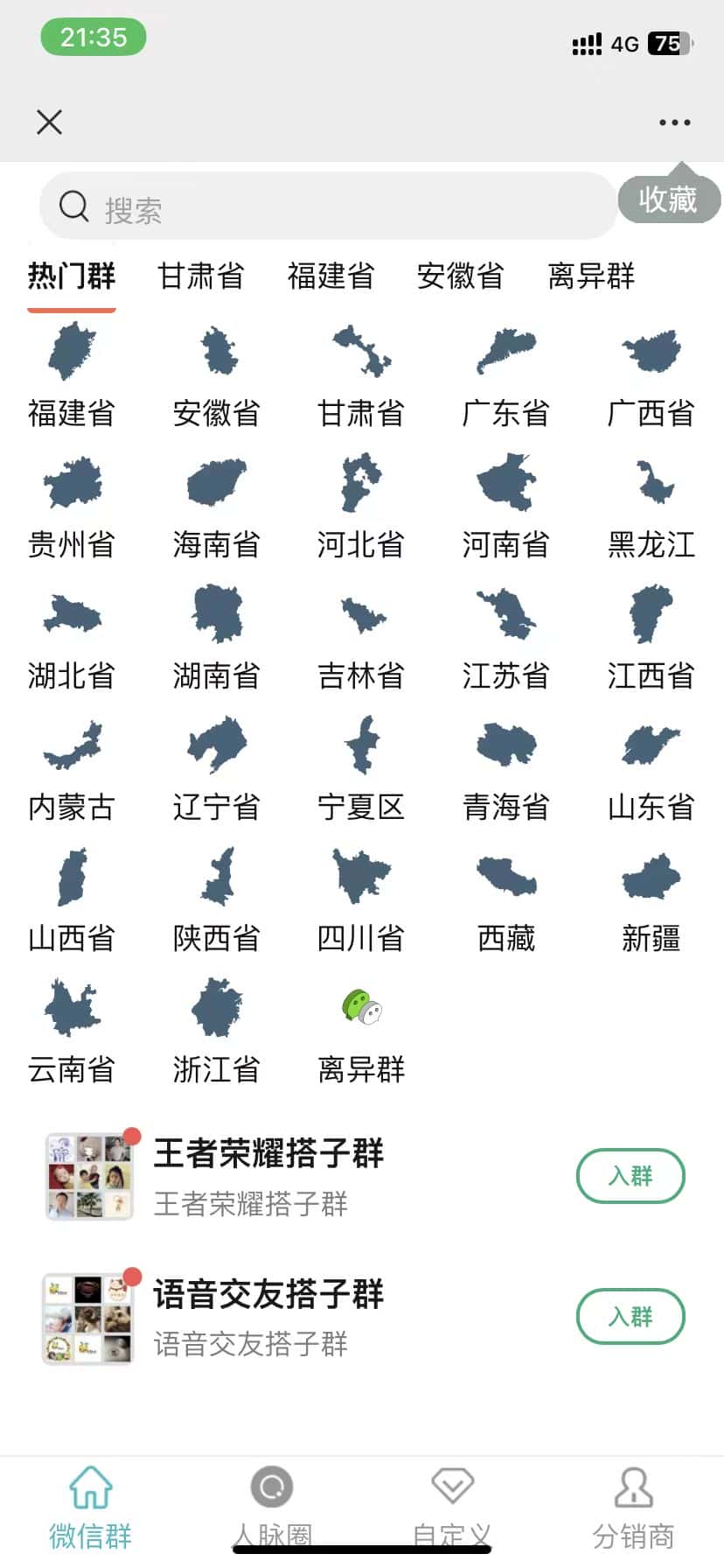Go to the 人脉圈 bottom tab
The width and height of the screenshot is (724, 1568).
tap(272, 1507)
